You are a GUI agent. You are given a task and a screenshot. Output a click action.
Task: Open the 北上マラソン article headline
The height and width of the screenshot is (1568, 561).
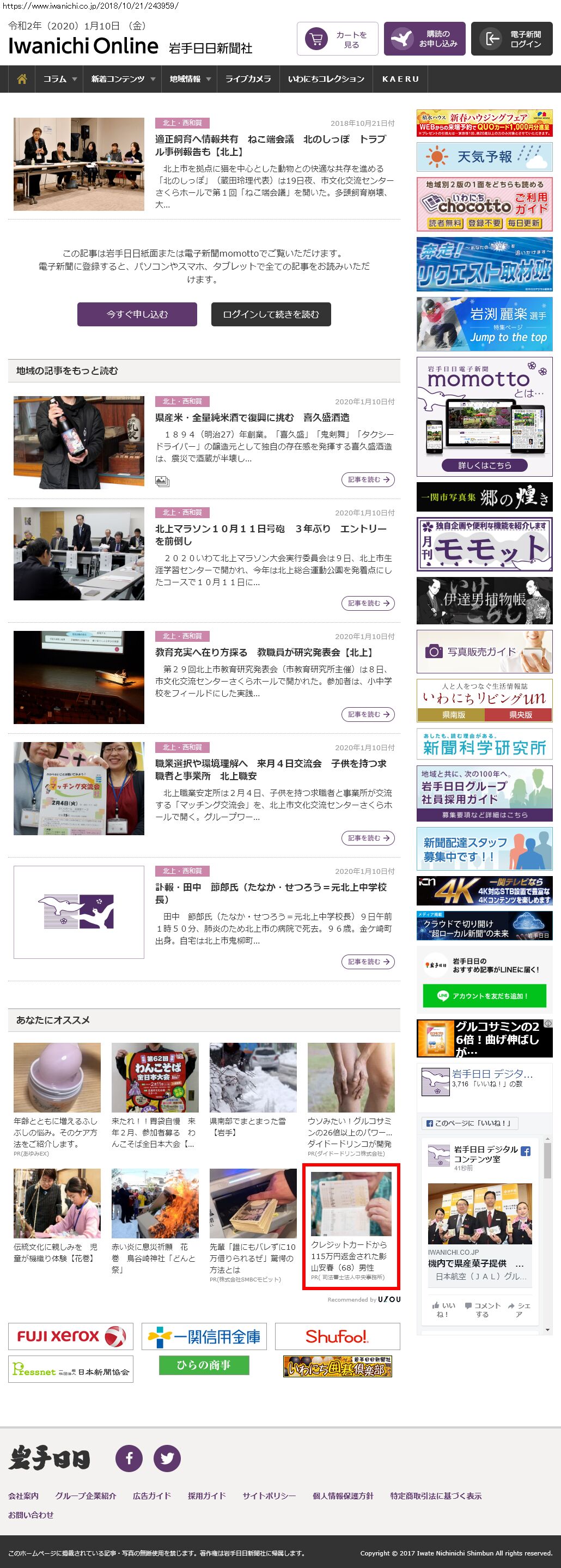tap(271, 534)
